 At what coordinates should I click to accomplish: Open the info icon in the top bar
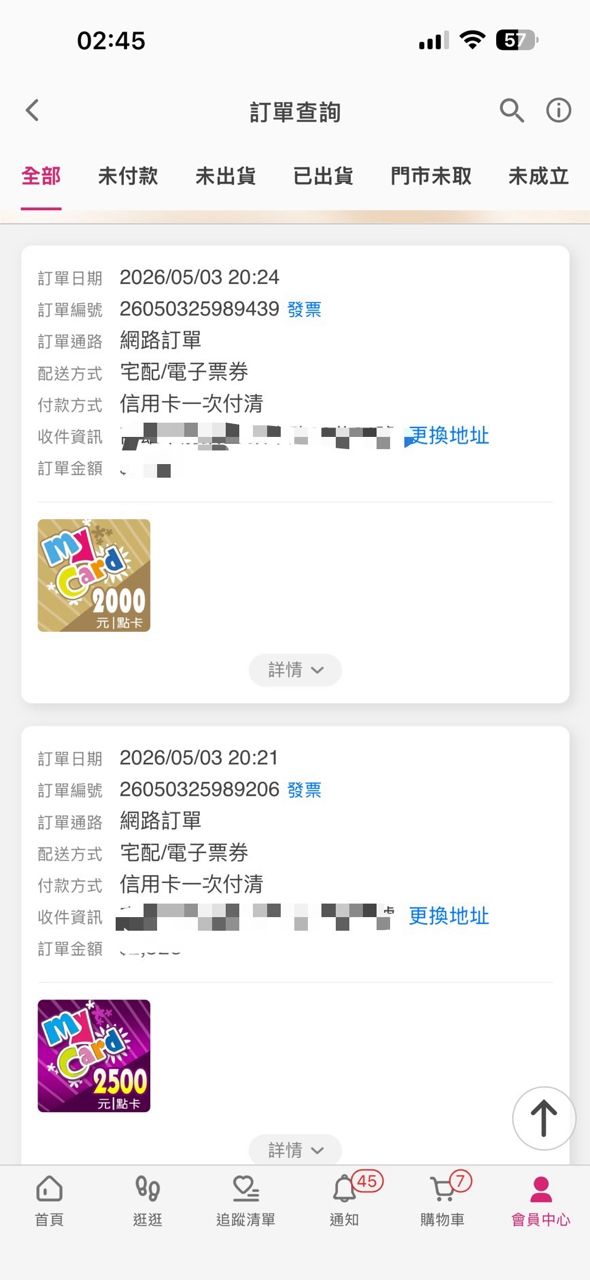coord(558,111)
